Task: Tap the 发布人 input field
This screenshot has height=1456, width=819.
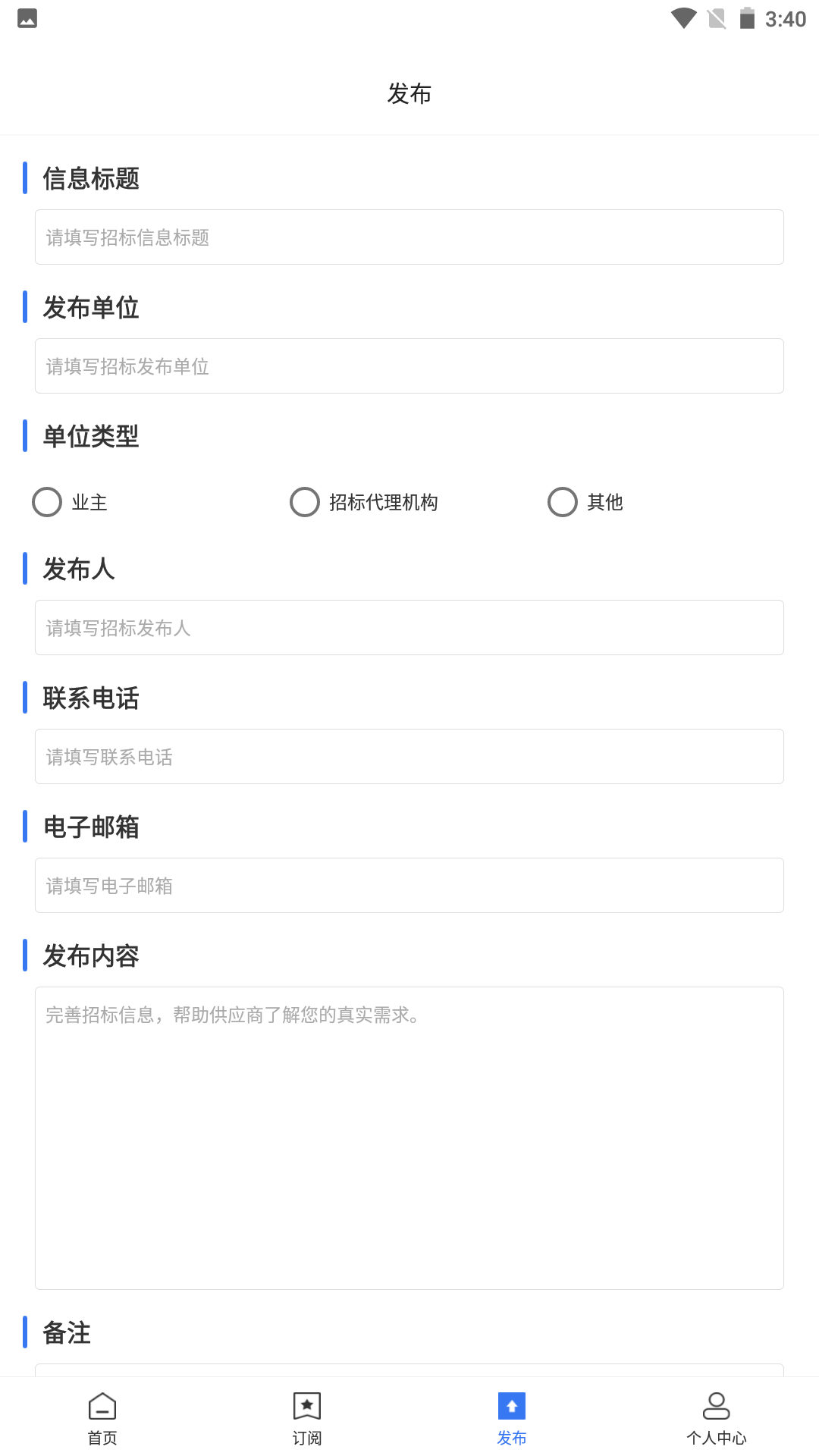Action: click(409, 628)
